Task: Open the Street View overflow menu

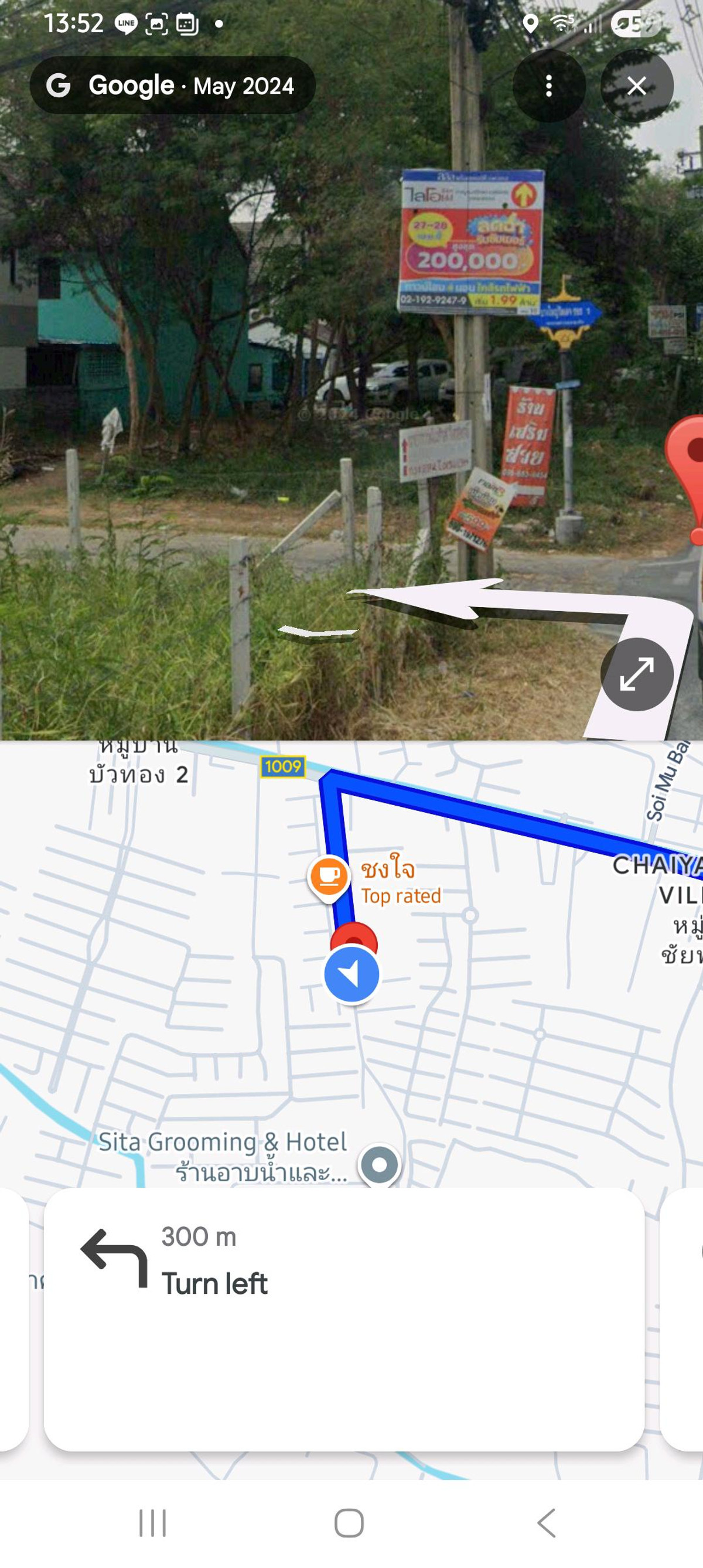Action: tap(549, 86)
